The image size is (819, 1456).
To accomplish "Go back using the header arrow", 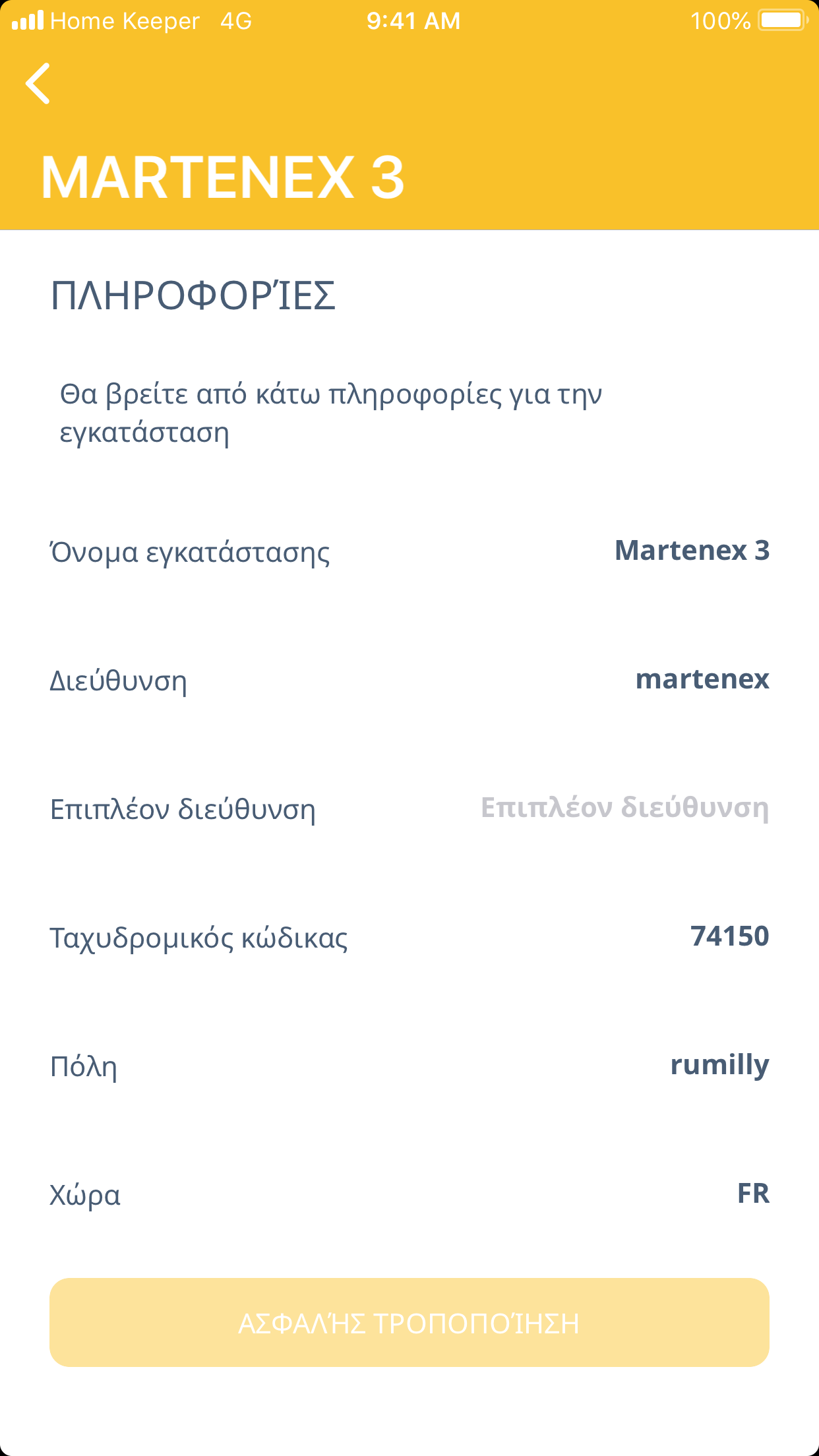I will [38, 84].
